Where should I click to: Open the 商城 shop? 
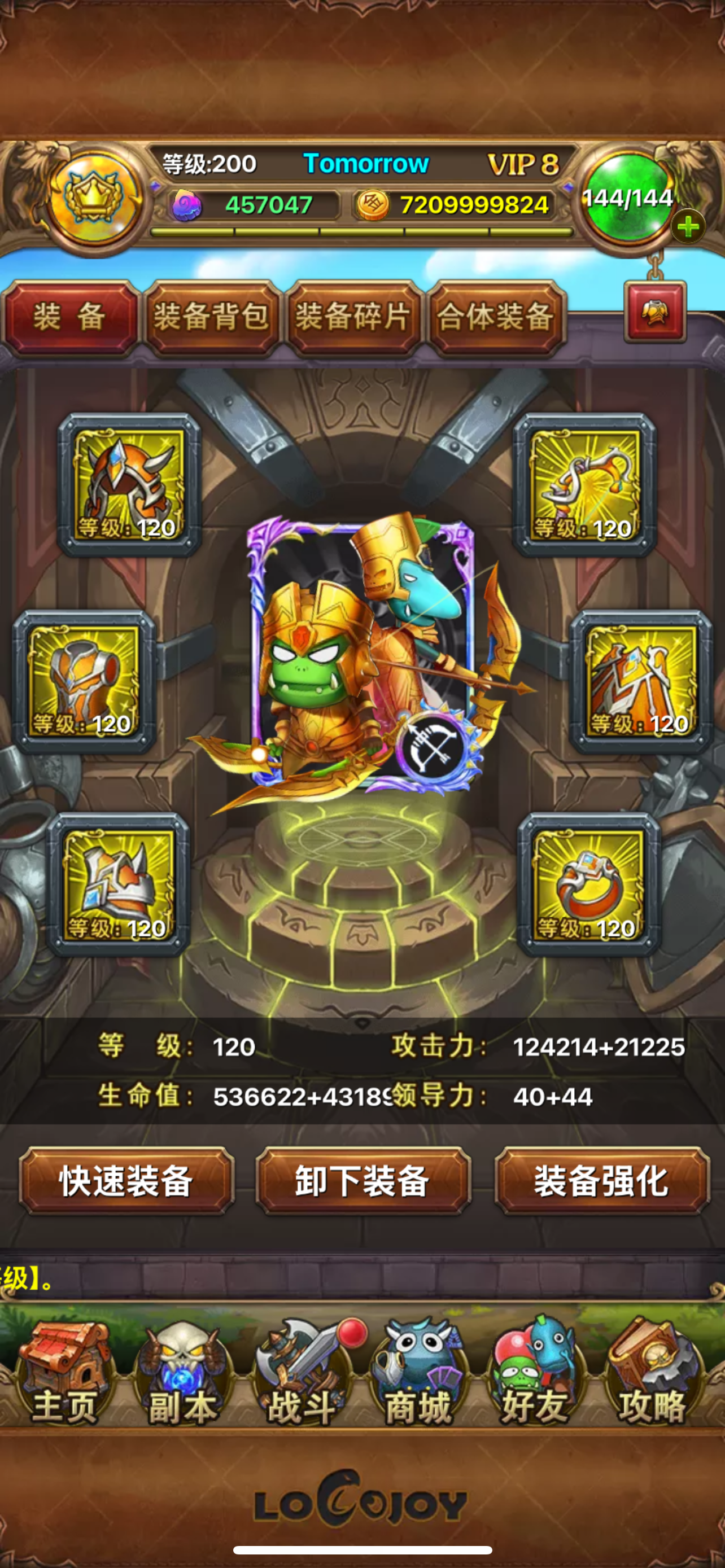click(x=419, y=1372)
